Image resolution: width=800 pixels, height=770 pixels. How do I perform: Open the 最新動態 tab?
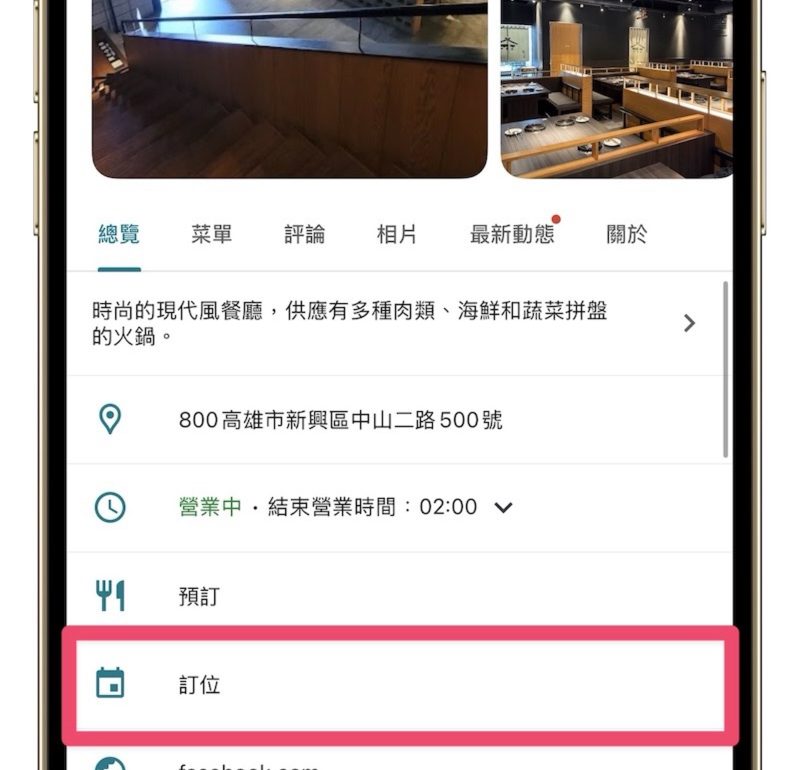512,234
